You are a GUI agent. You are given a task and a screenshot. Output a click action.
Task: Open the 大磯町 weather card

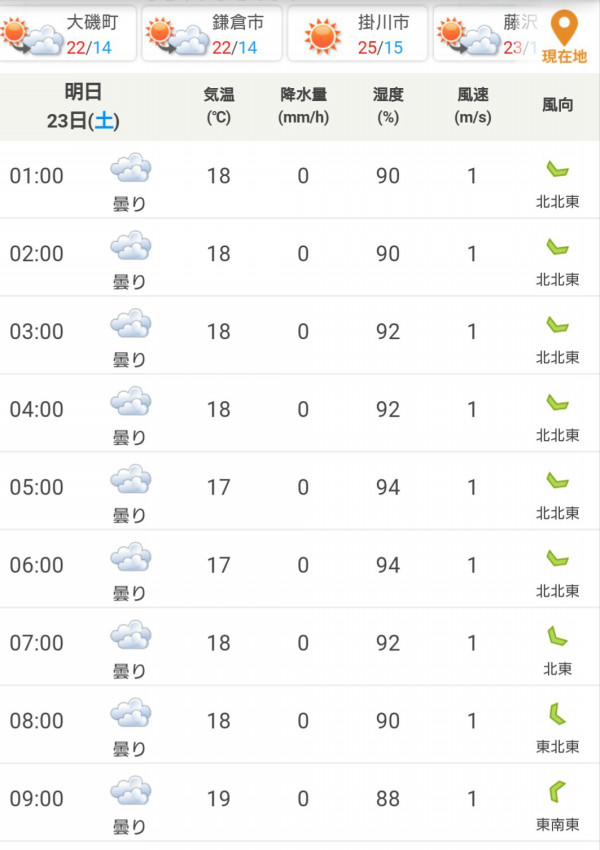66,34
